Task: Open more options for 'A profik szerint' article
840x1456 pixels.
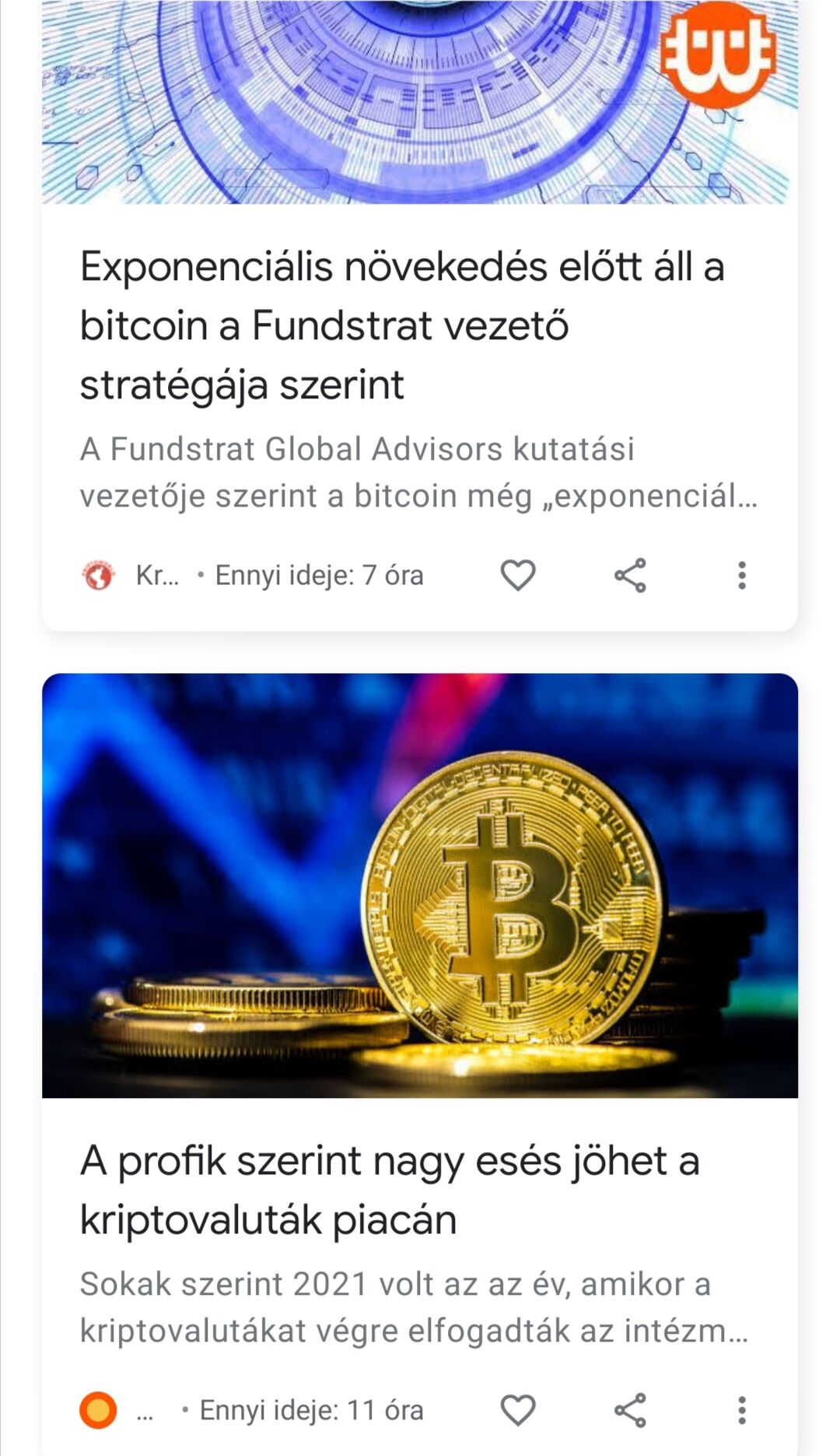Action: [742, 1410]
